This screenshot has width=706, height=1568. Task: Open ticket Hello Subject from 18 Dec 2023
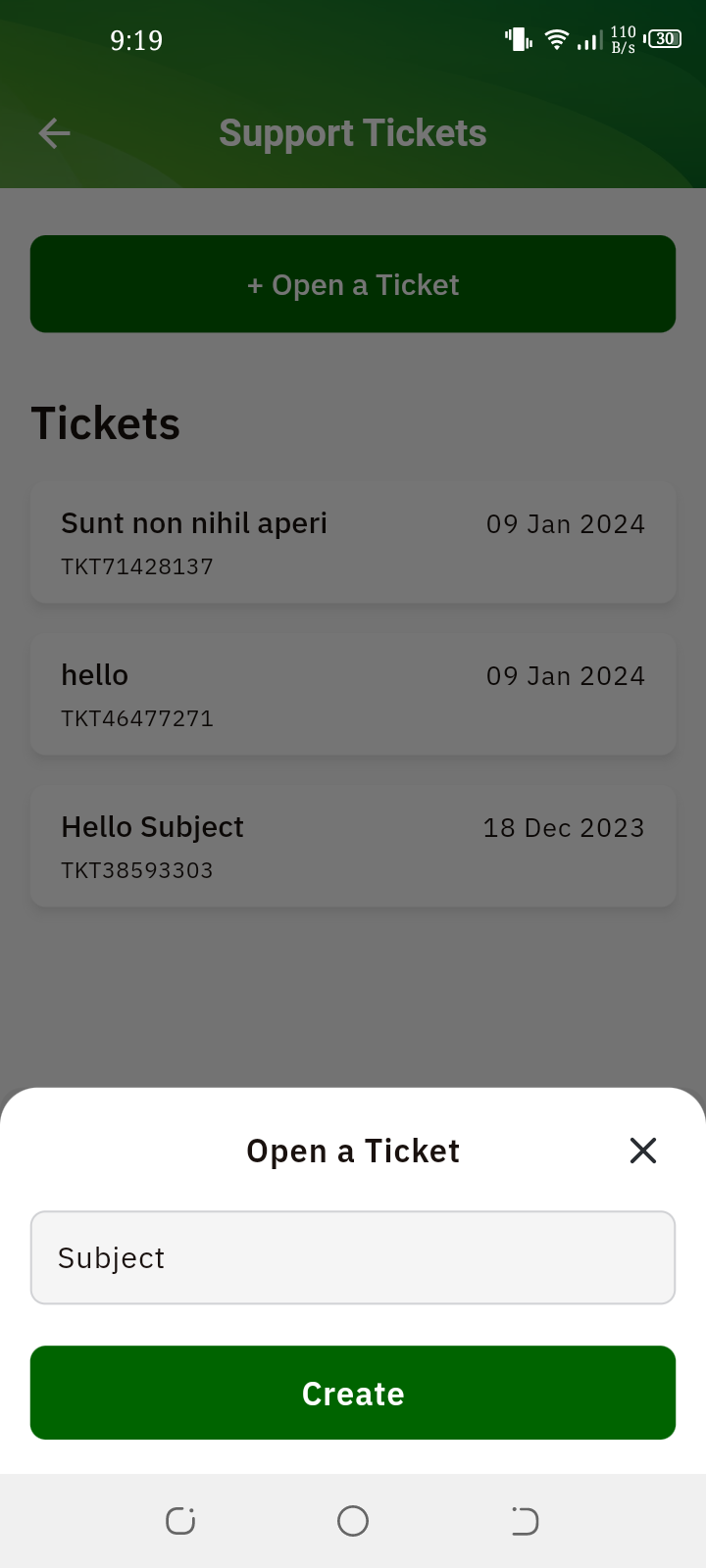tap(353, 845)
